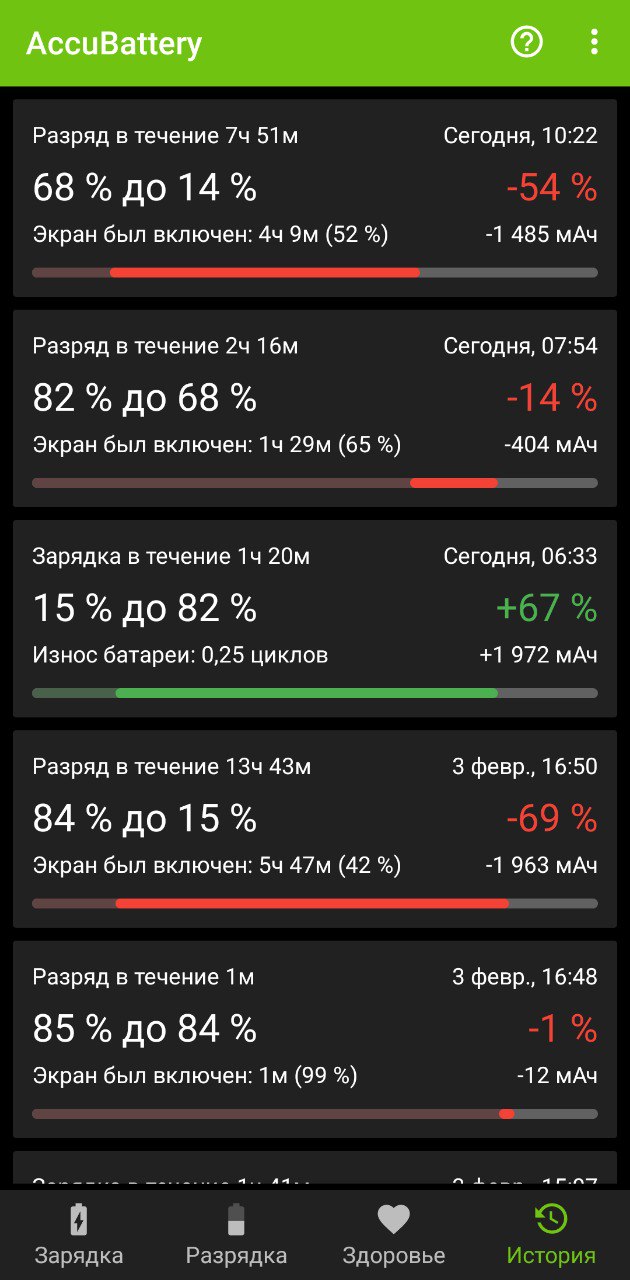
Task: View the 15 % до 82 % charging session
Action: 315,618
